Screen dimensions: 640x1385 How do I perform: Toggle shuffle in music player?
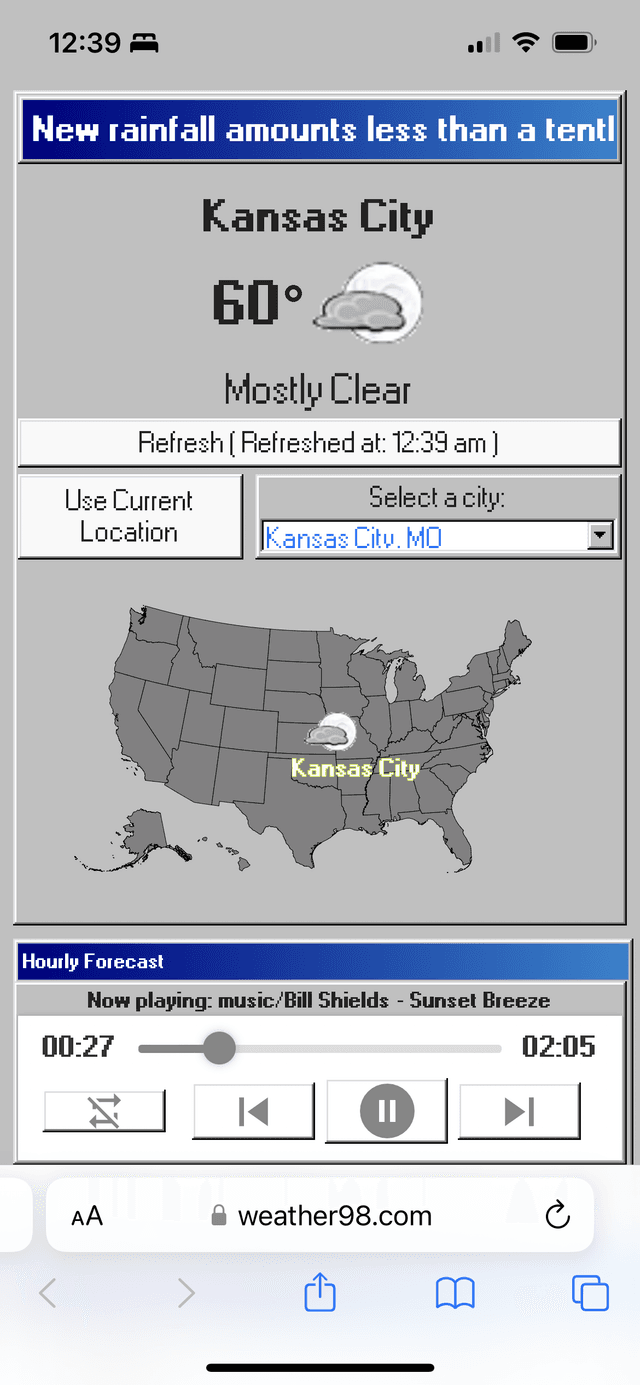pos(104,1111)
